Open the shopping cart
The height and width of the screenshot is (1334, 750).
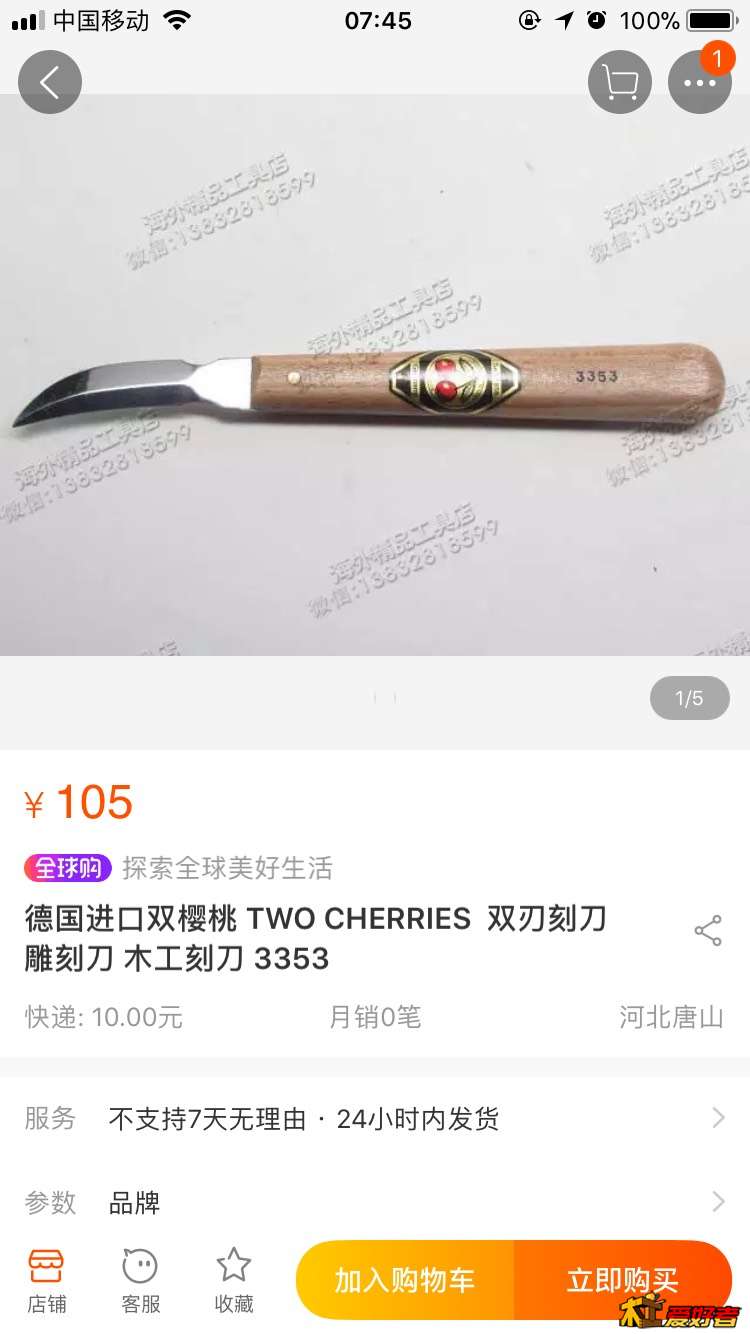tap(620, 82)
